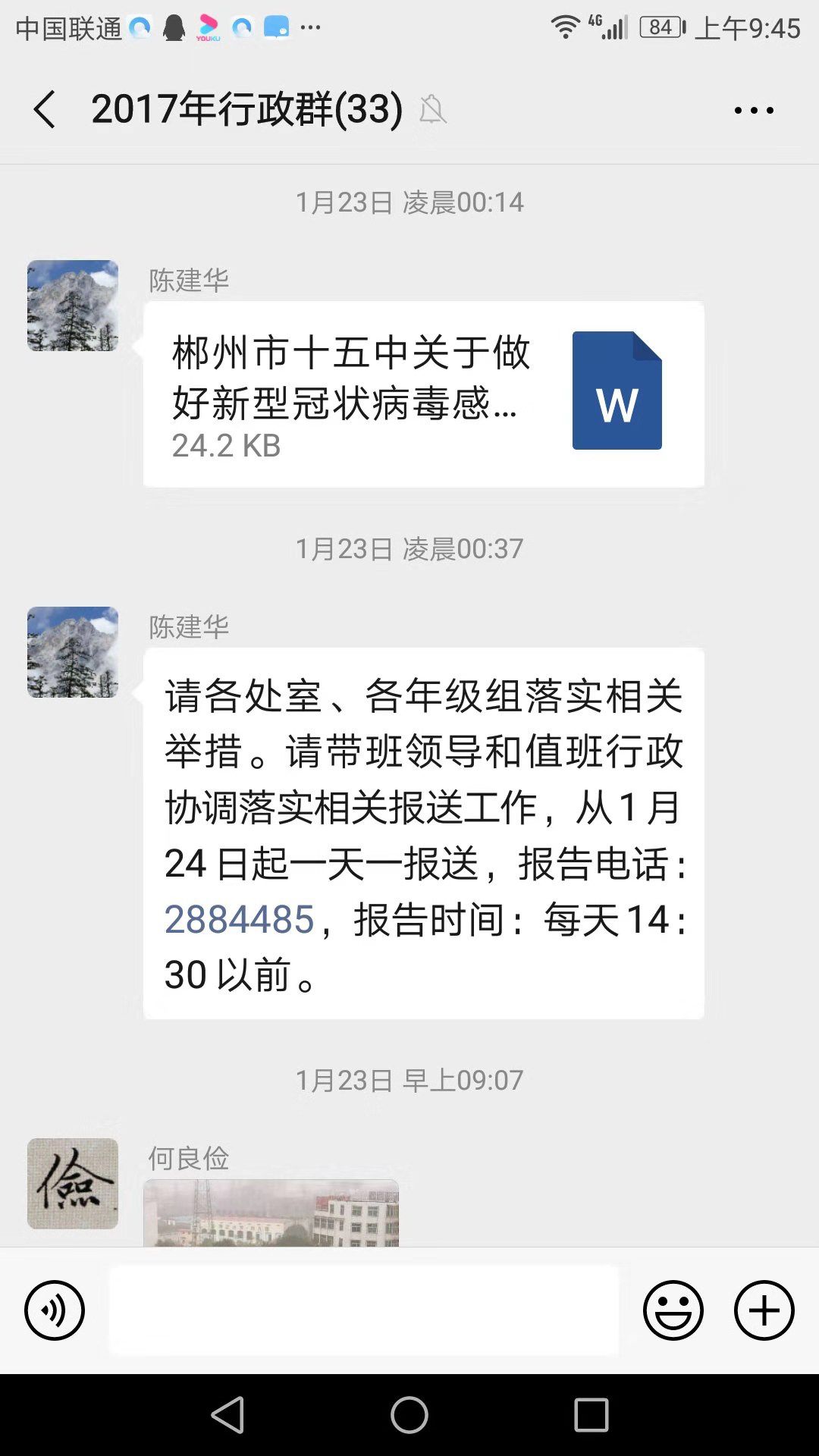
Task: Open the emoji sticker panel
Action: click(x=673, y=1310)
